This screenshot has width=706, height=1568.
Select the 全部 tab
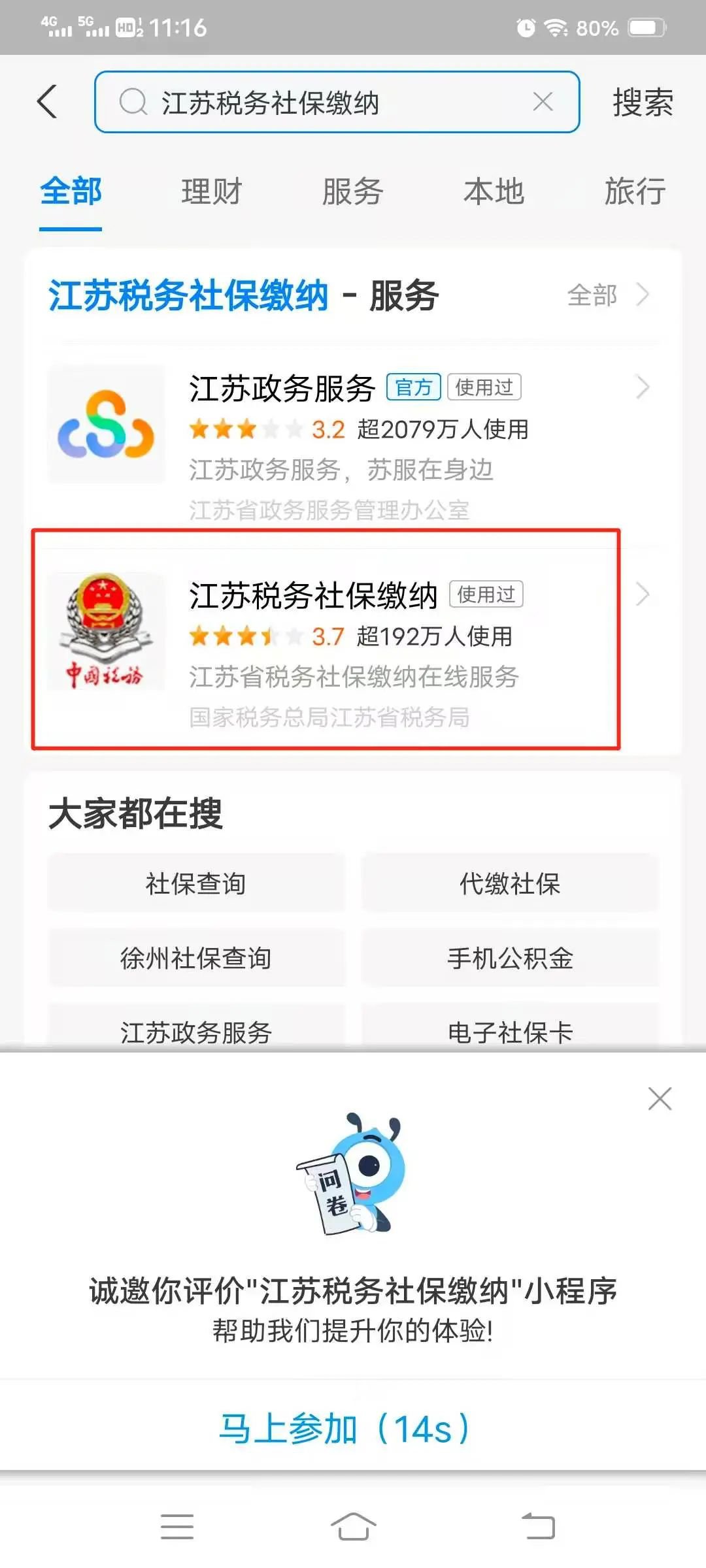[x=71, y=192]
